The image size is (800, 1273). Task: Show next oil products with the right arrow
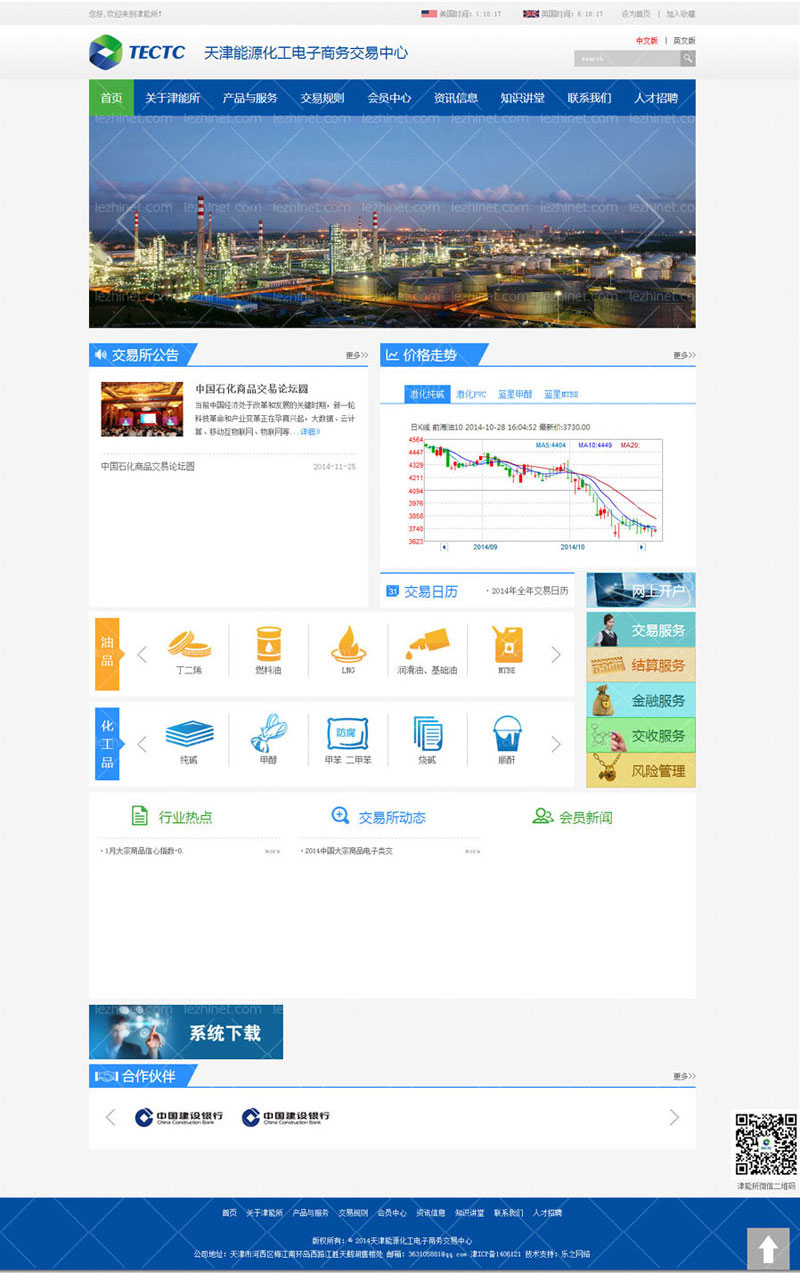556,655
